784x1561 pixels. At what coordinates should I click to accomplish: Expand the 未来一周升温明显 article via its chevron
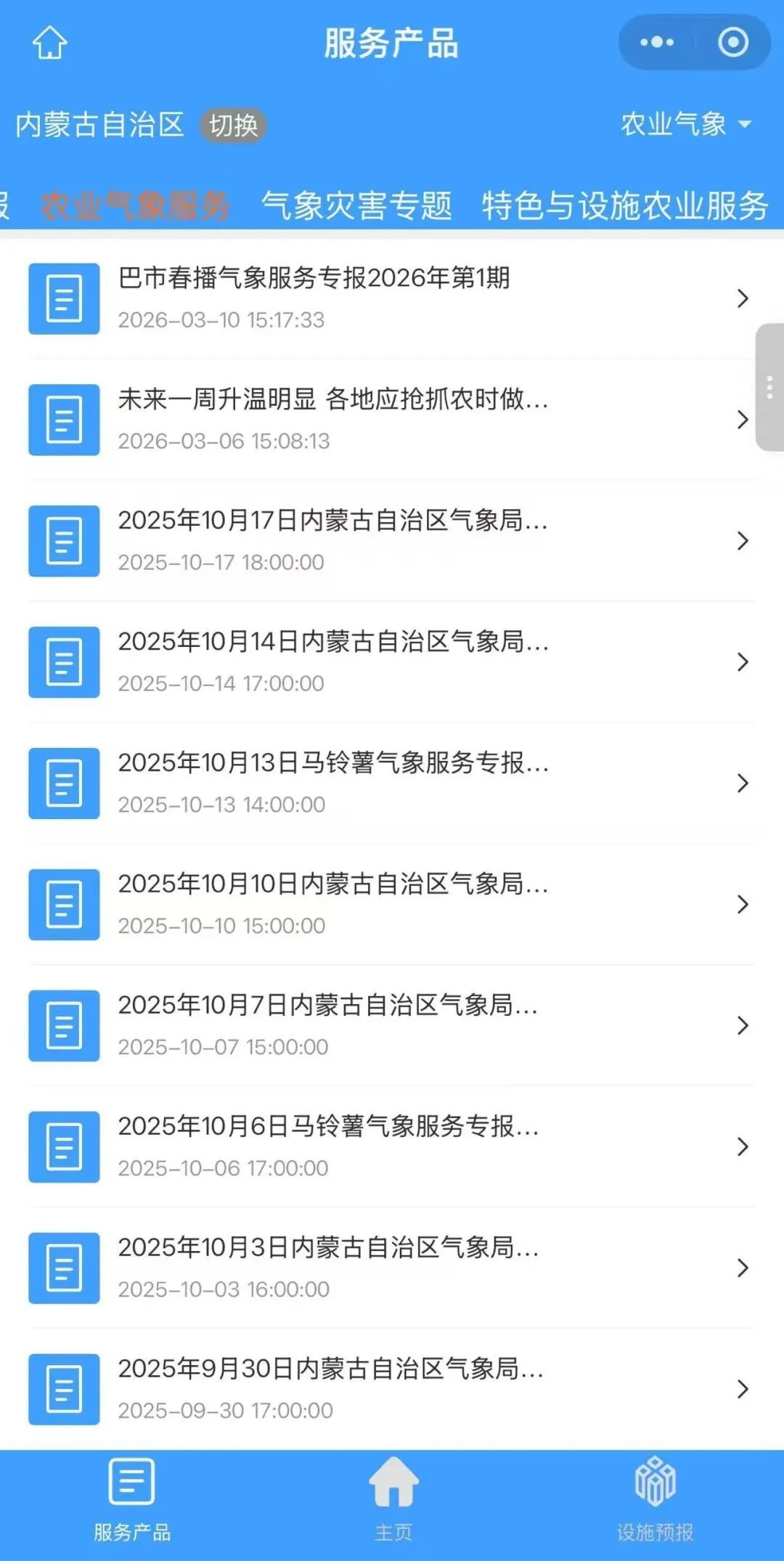tap(743, 420)
